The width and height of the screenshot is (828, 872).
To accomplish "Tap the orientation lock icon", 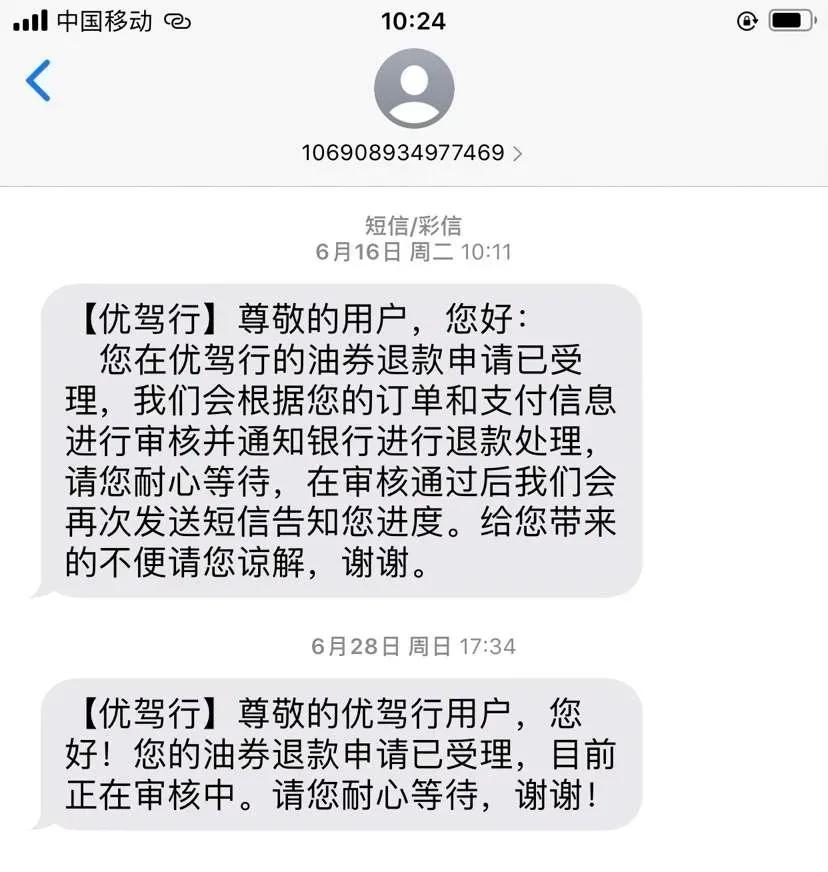I will (x=745, y=19).
